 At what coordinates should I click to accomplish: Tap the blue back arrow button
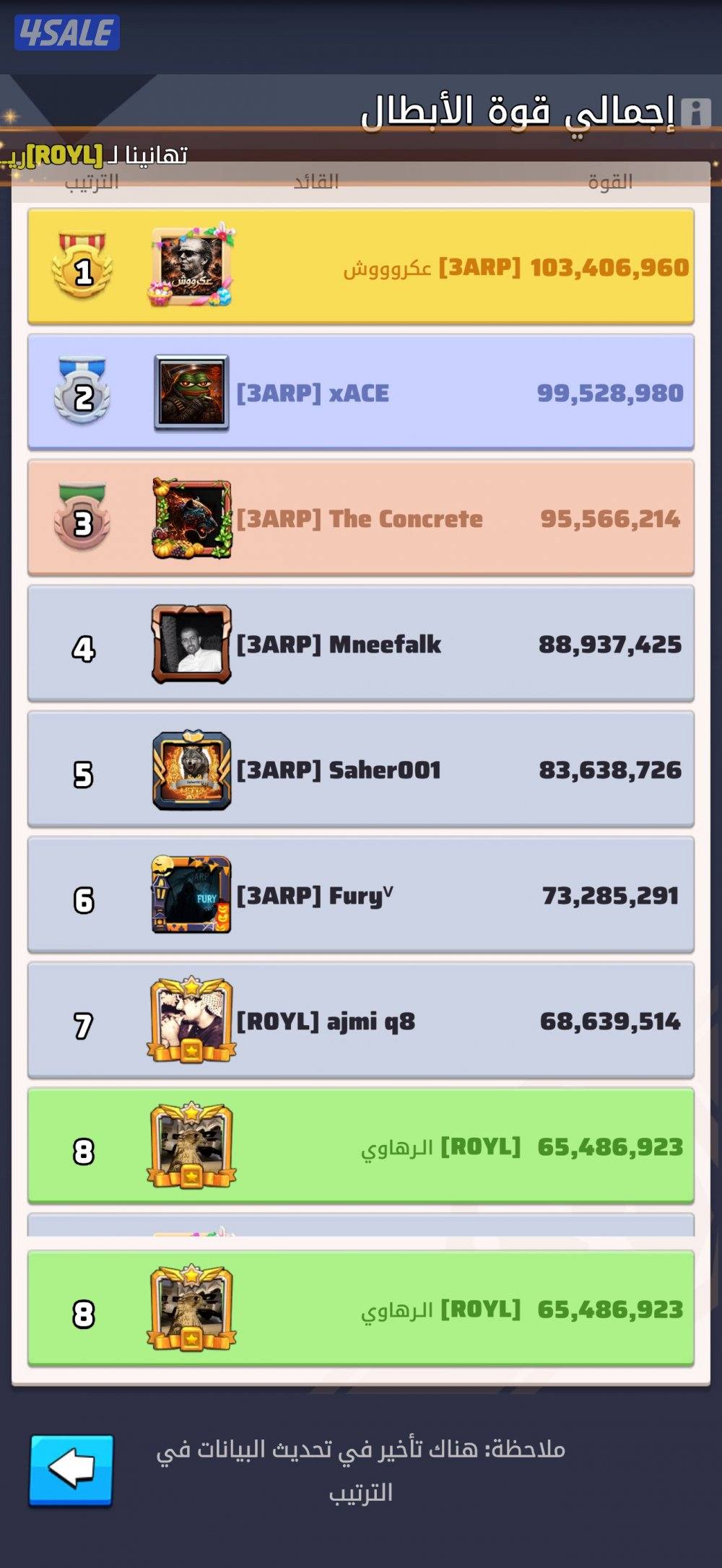coord(71,1471)
